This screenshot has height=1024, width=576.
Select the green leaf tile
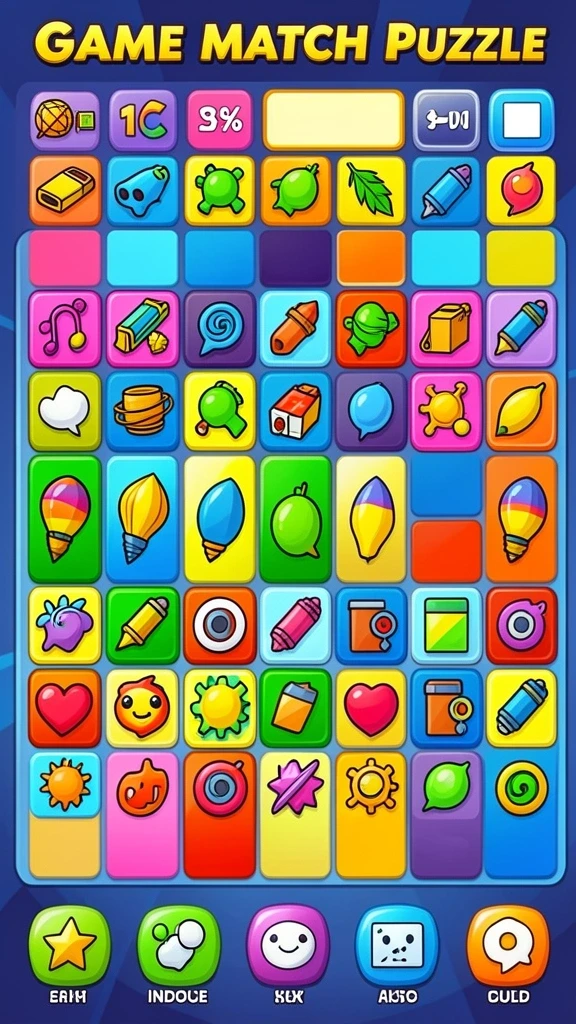coord(370,190)
